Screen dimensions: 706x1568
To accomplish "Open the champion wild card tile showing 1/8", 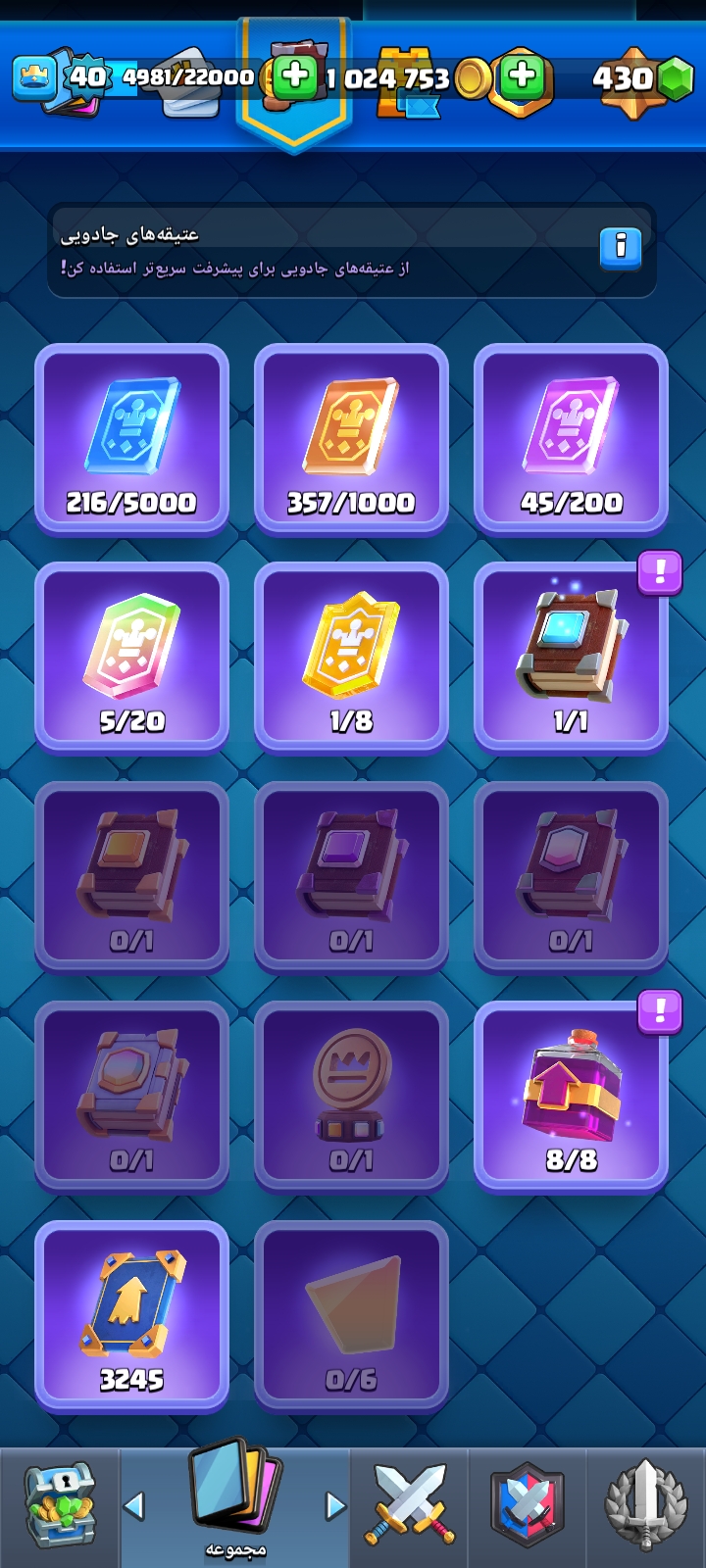I will point(351,658).
